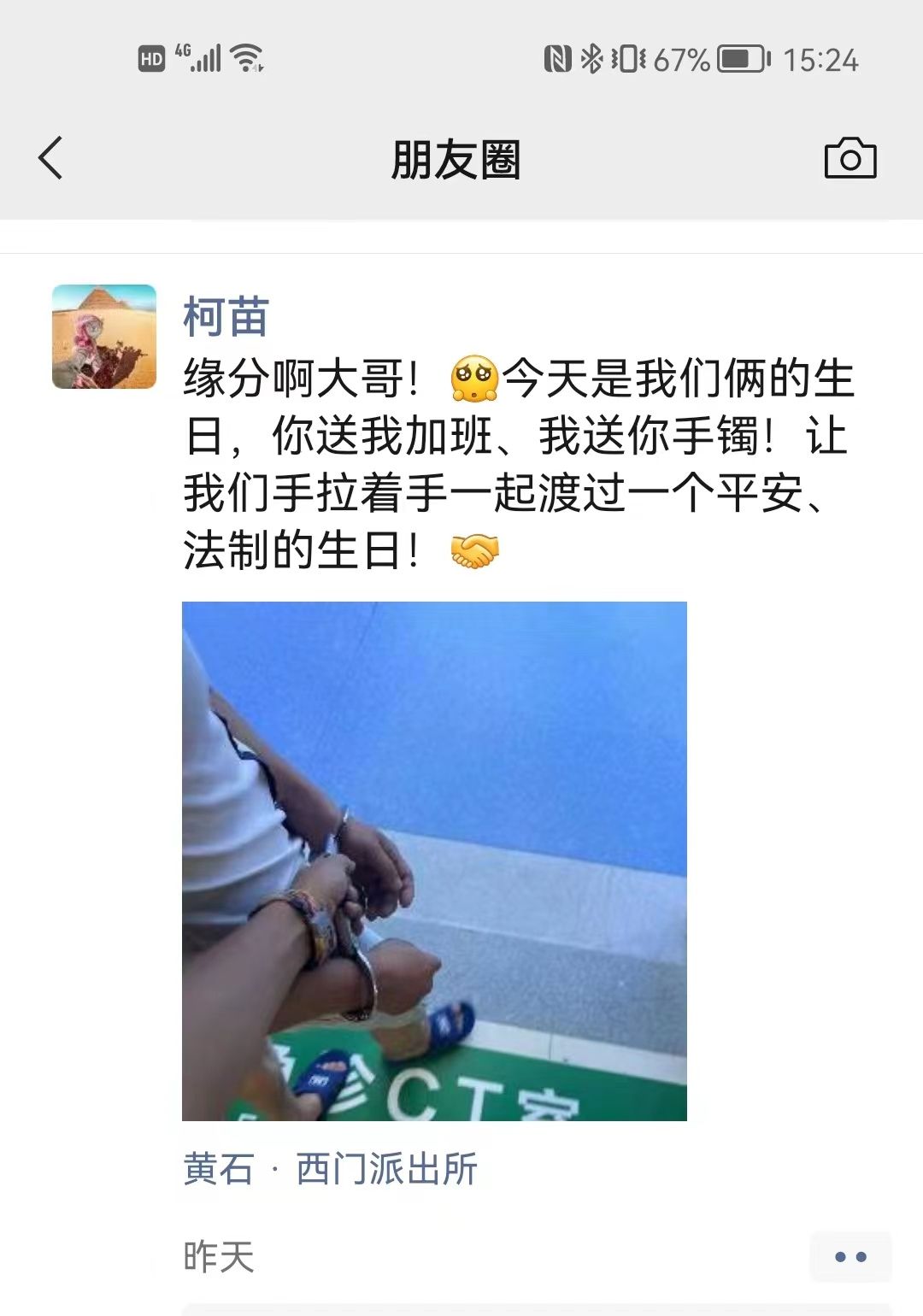Open location 黄石 · 西门派出所
The height and width of the screenshot is (1316, 923).
pyautogui.click(x=330, y=1168)
